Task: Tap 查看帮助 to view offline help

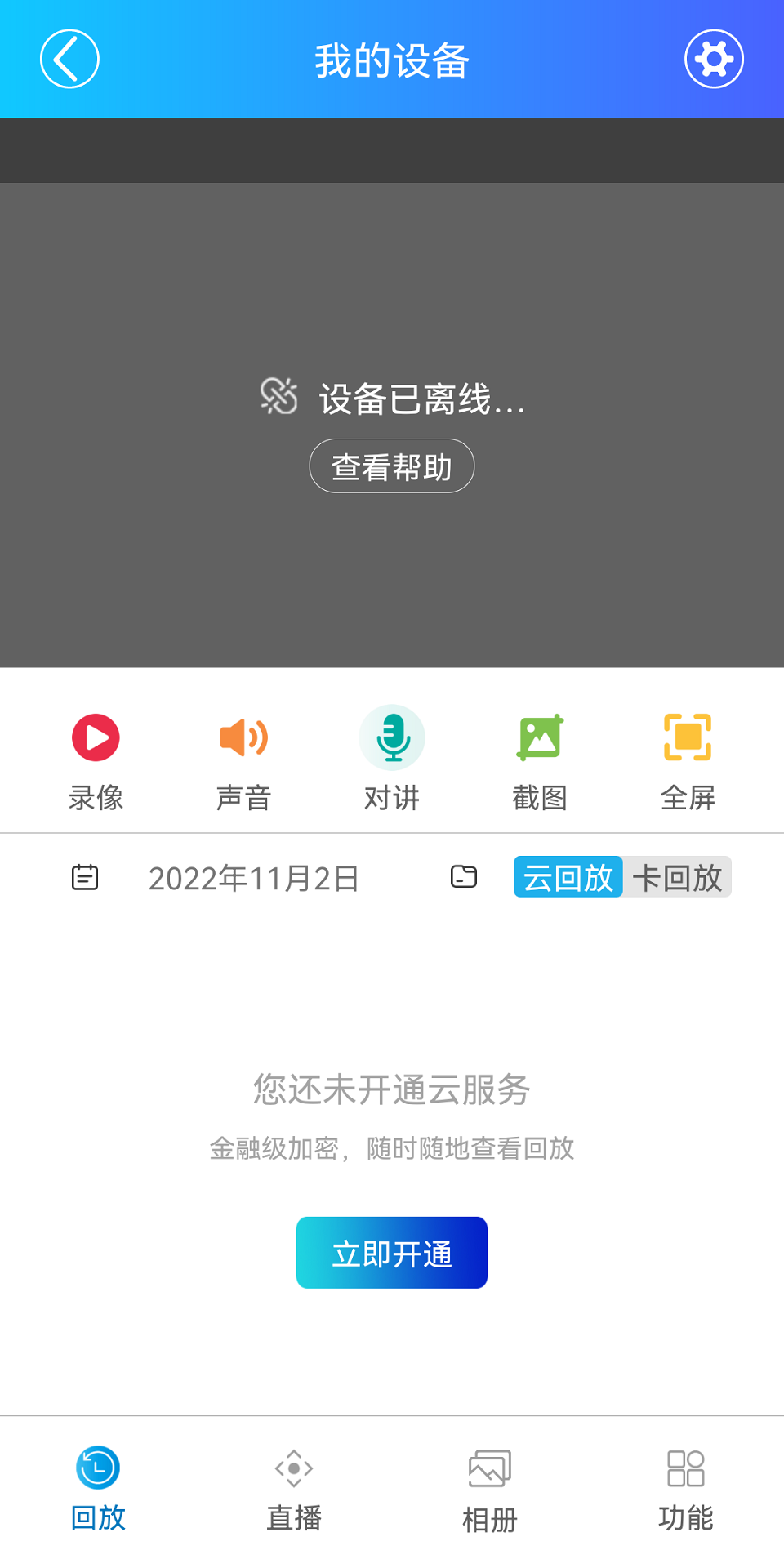Action: pos(392,464)
